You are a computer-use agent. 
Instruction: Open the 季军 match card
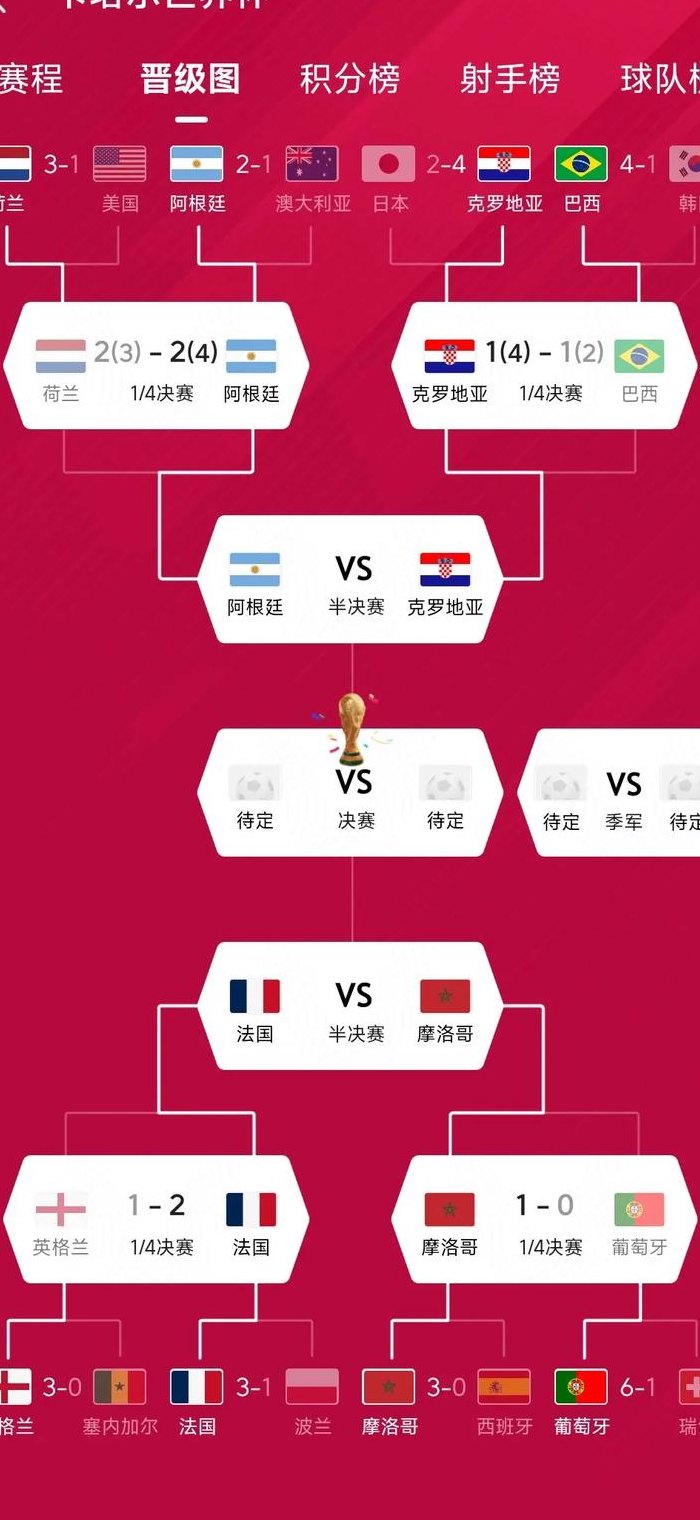click(x=610, y=792)
